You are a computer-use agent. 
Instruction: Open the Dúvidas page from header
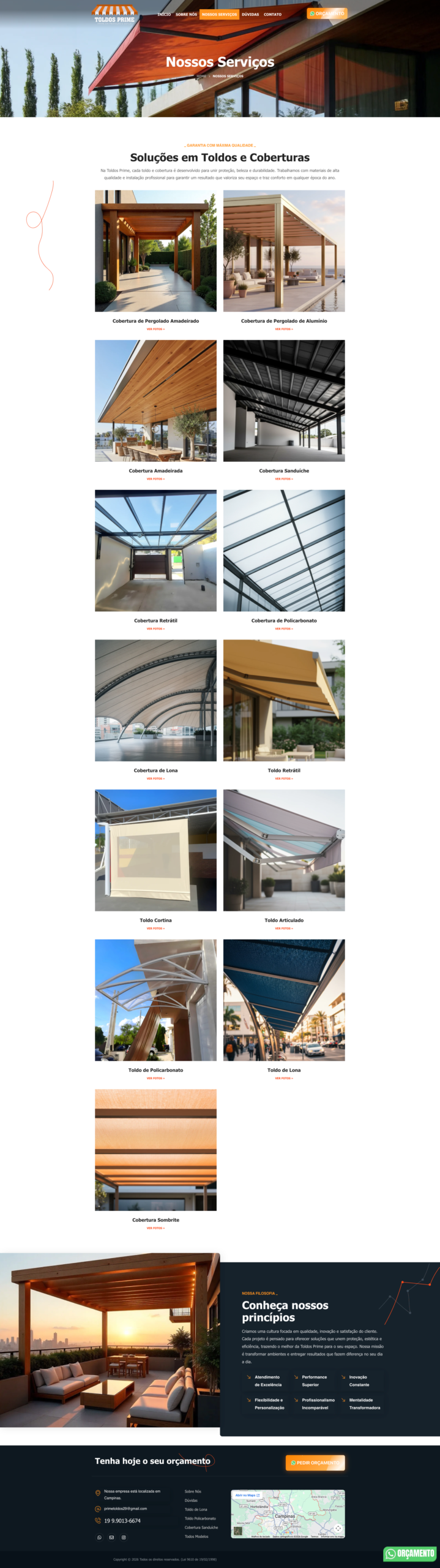(250, 14)
